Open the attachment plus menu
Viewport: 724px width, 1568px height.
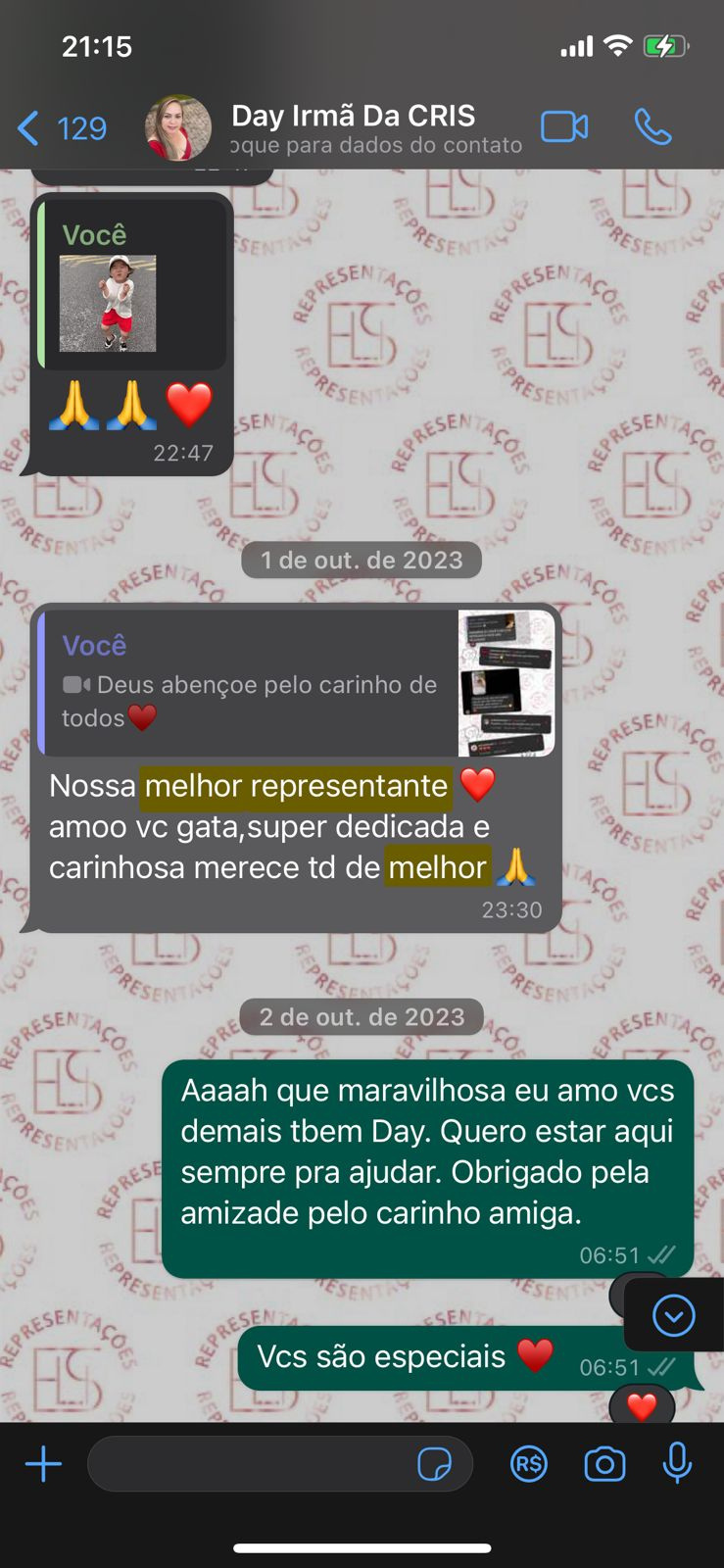coord(43,1465)
